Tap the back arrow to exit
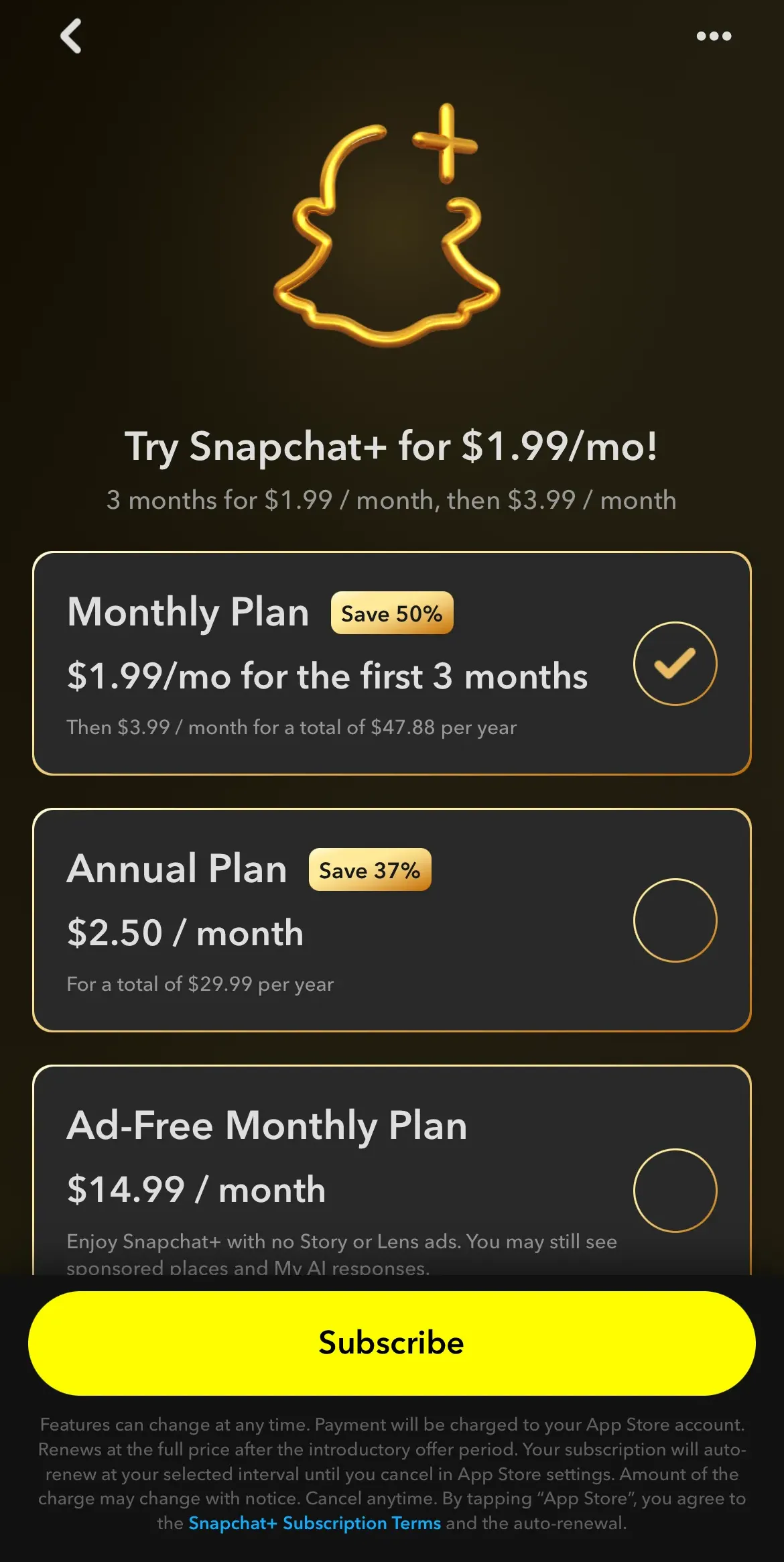 (70, 37)
